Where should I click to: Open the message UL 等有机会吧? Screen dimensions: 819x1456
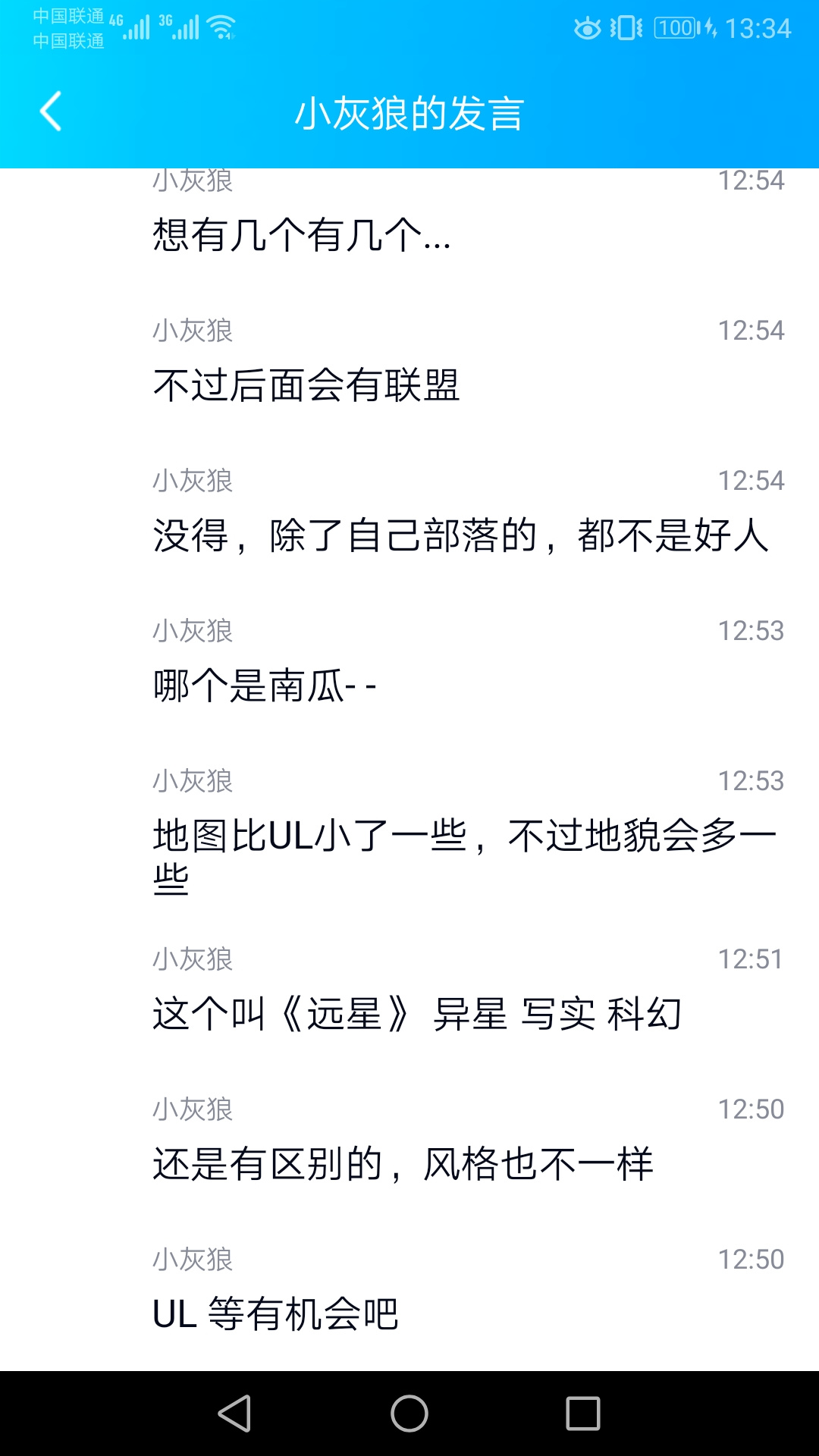(409, 1292)
